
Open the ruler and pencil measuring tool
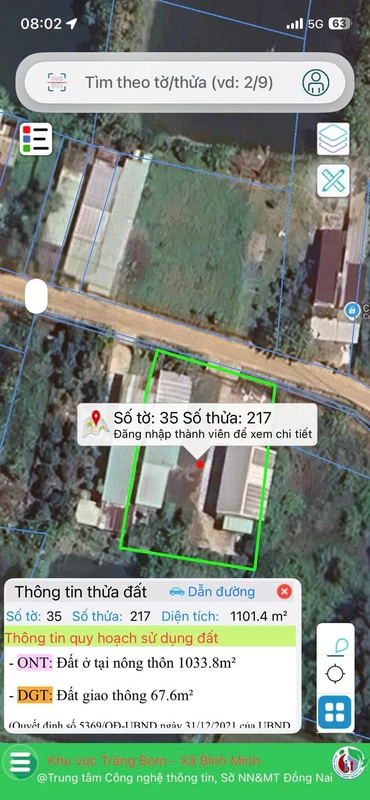point(333,181)
